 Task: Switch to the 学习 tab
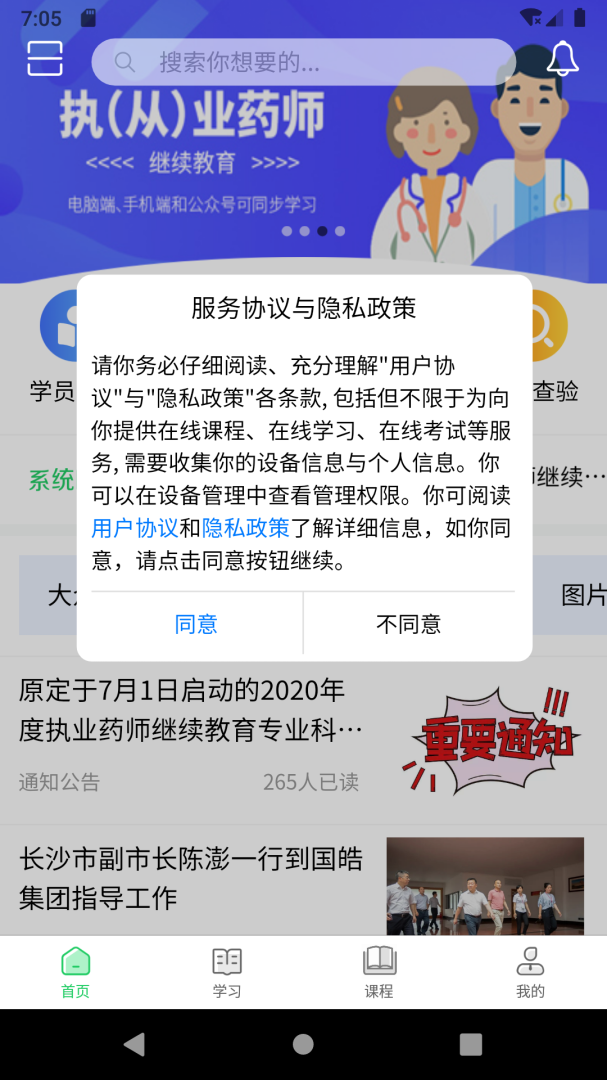point(227,973)
